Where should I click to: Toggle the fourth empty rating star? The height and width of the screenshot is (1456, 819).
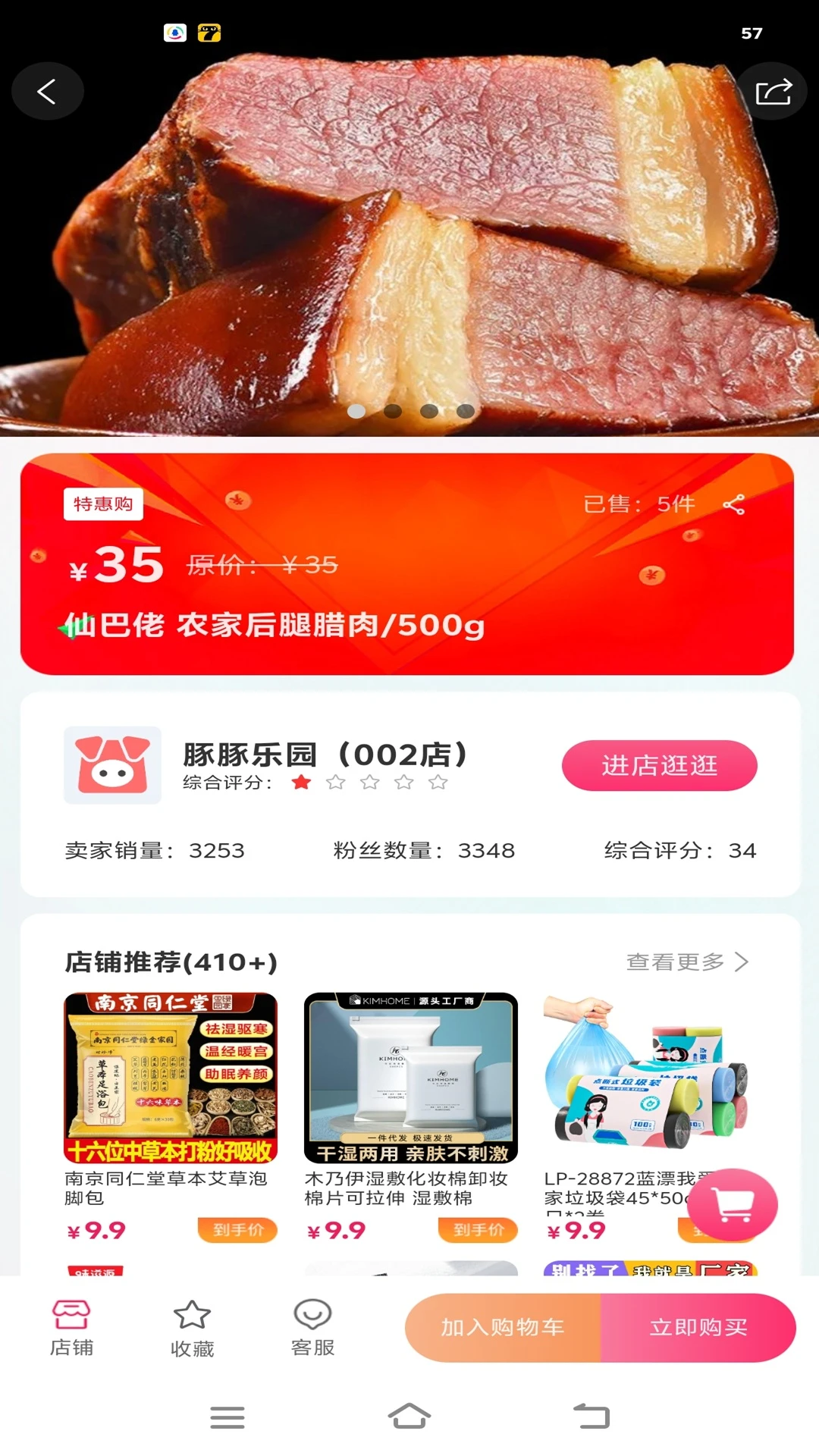(x=403, y=783)
